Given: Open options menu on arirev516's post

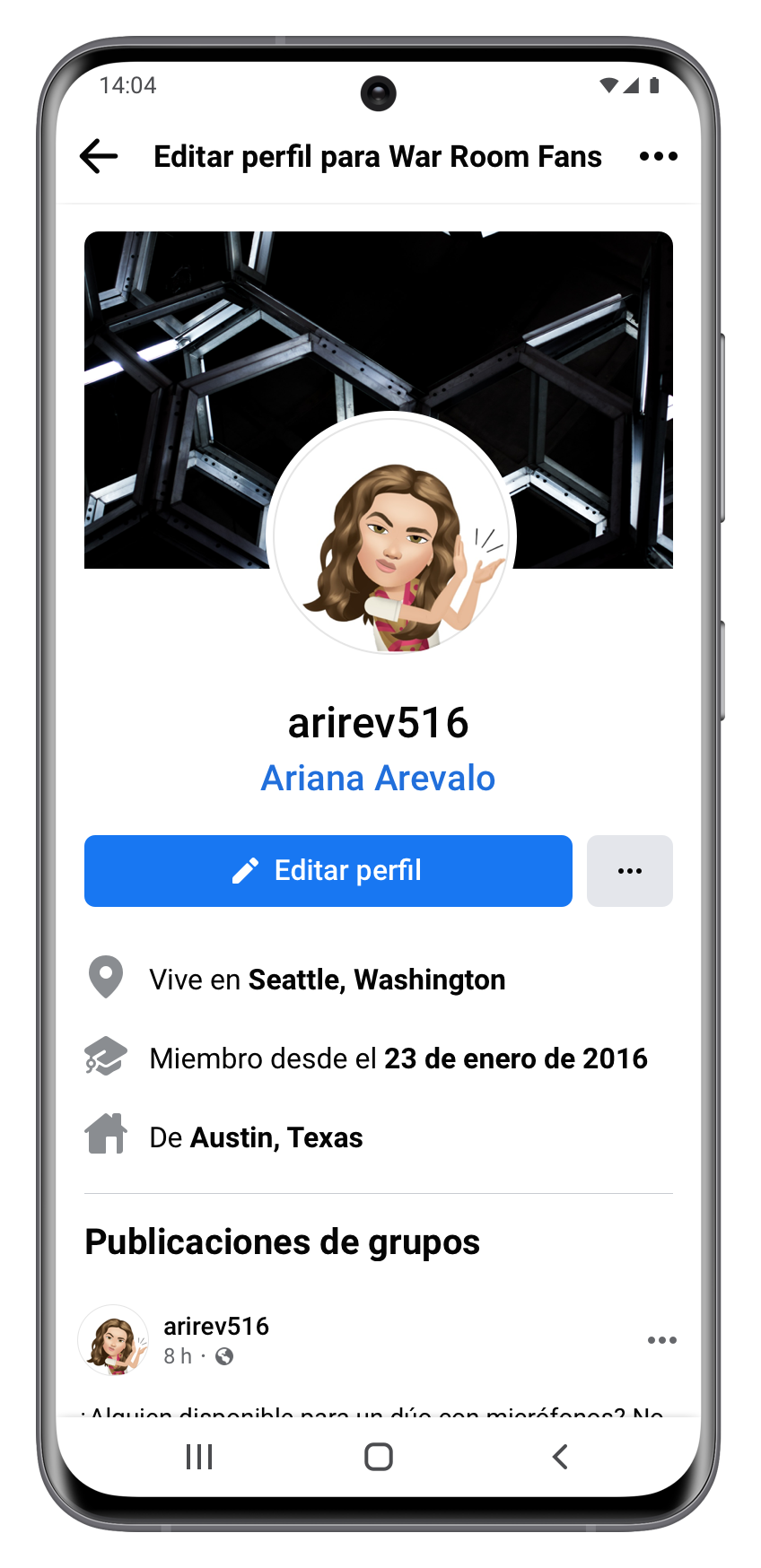Looking at the screenshot, I should (661, 1340).
